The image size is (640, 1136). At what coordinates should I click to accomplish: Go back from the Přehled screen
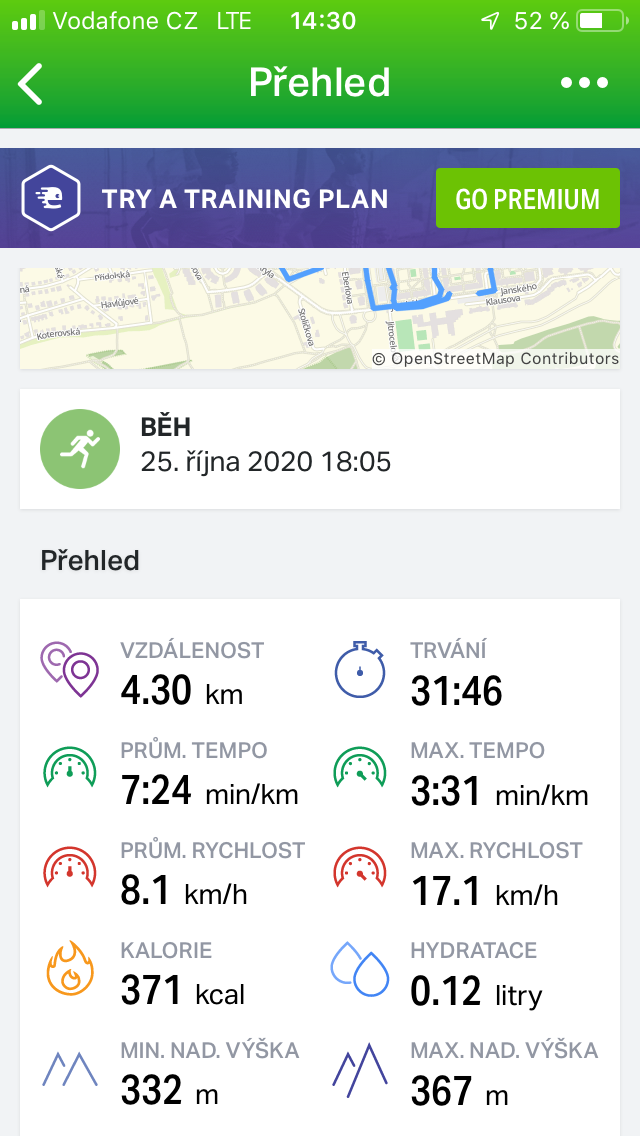tap(30, 83)
